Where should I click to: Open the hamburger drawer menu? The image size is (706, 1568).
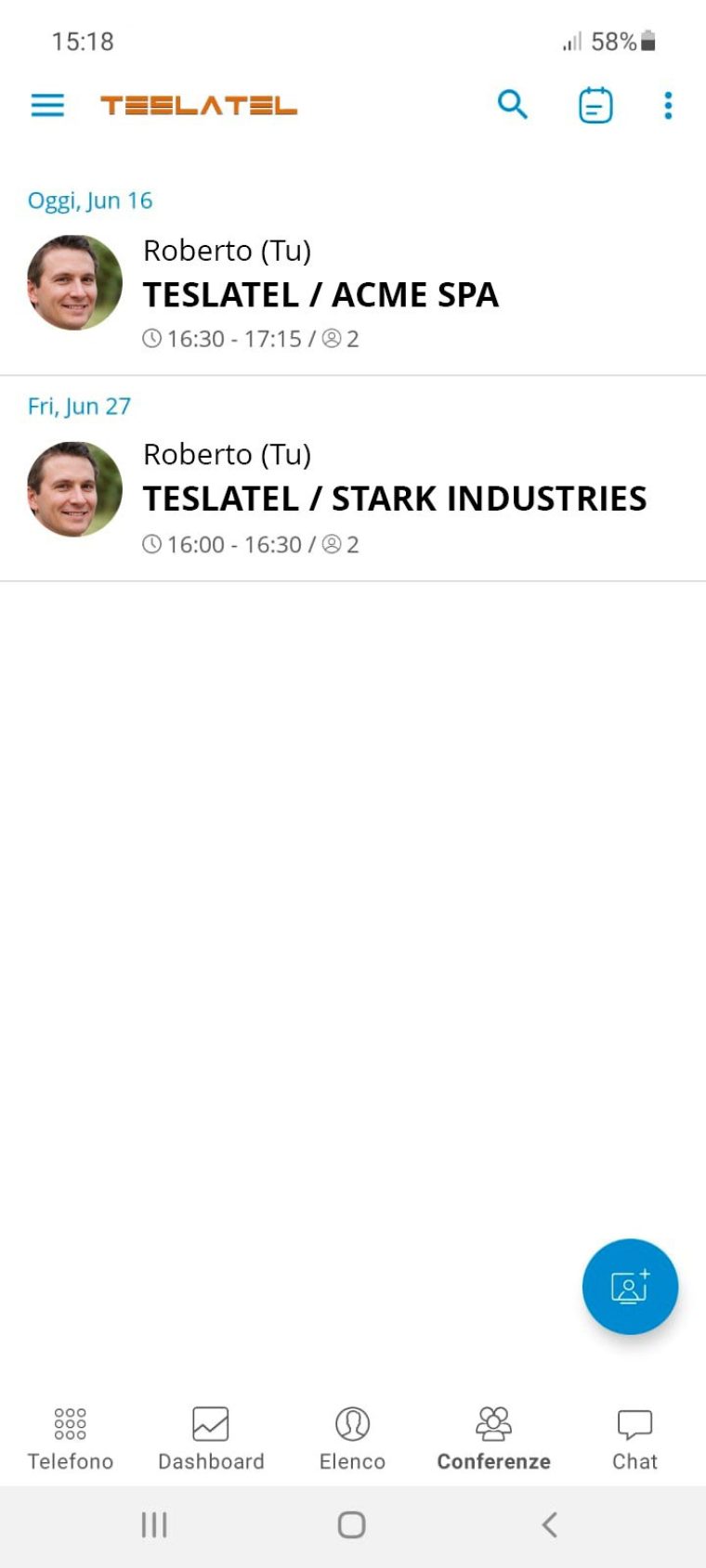pyautogui.click(x=47, y=105)
